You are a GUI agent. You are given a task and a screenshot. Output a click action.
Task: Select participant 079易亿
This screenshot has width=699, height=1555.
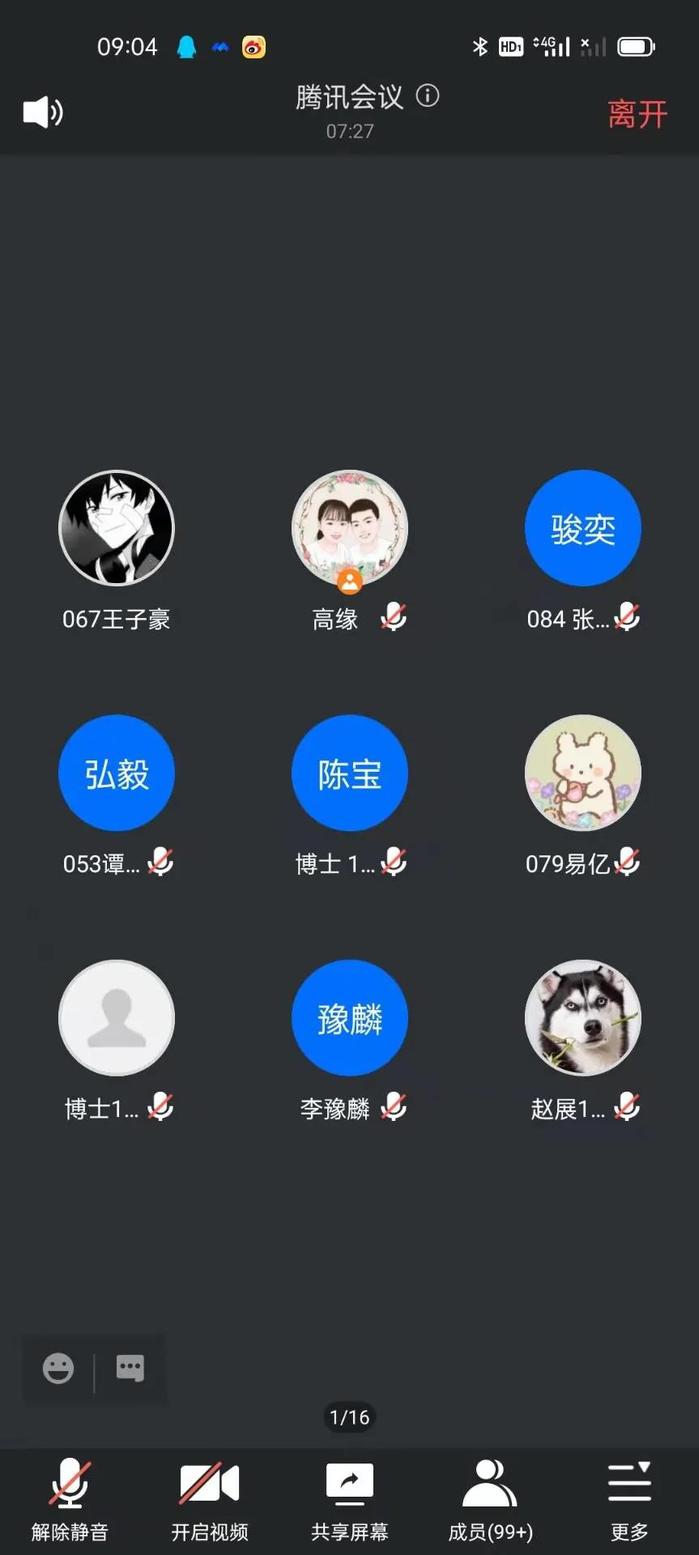(582, 773)
